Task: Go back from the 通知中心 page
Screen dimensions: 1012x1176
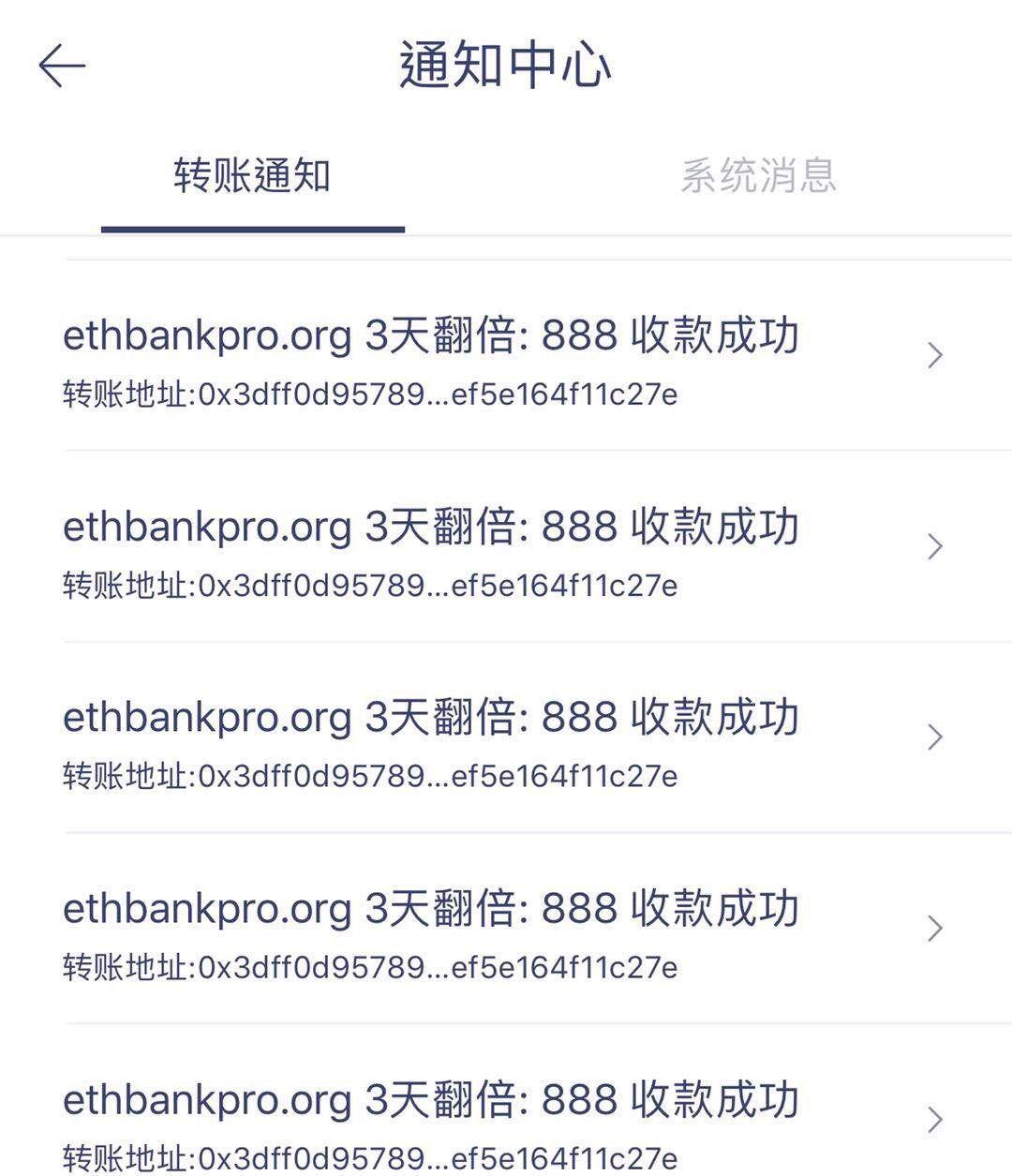Action: click(62, 66)
